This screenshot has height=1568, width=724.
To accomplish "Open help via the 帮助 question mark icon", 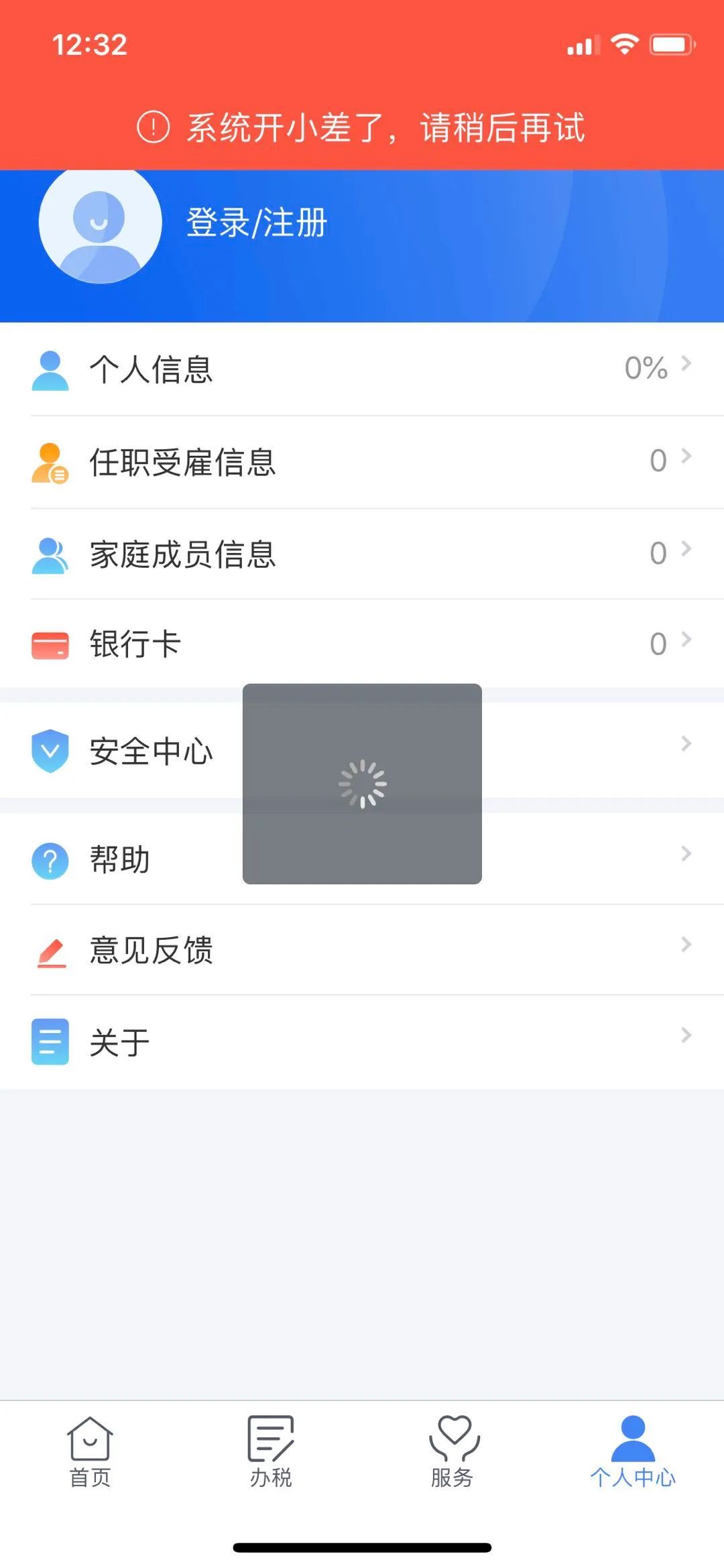I will click(50, 861).
